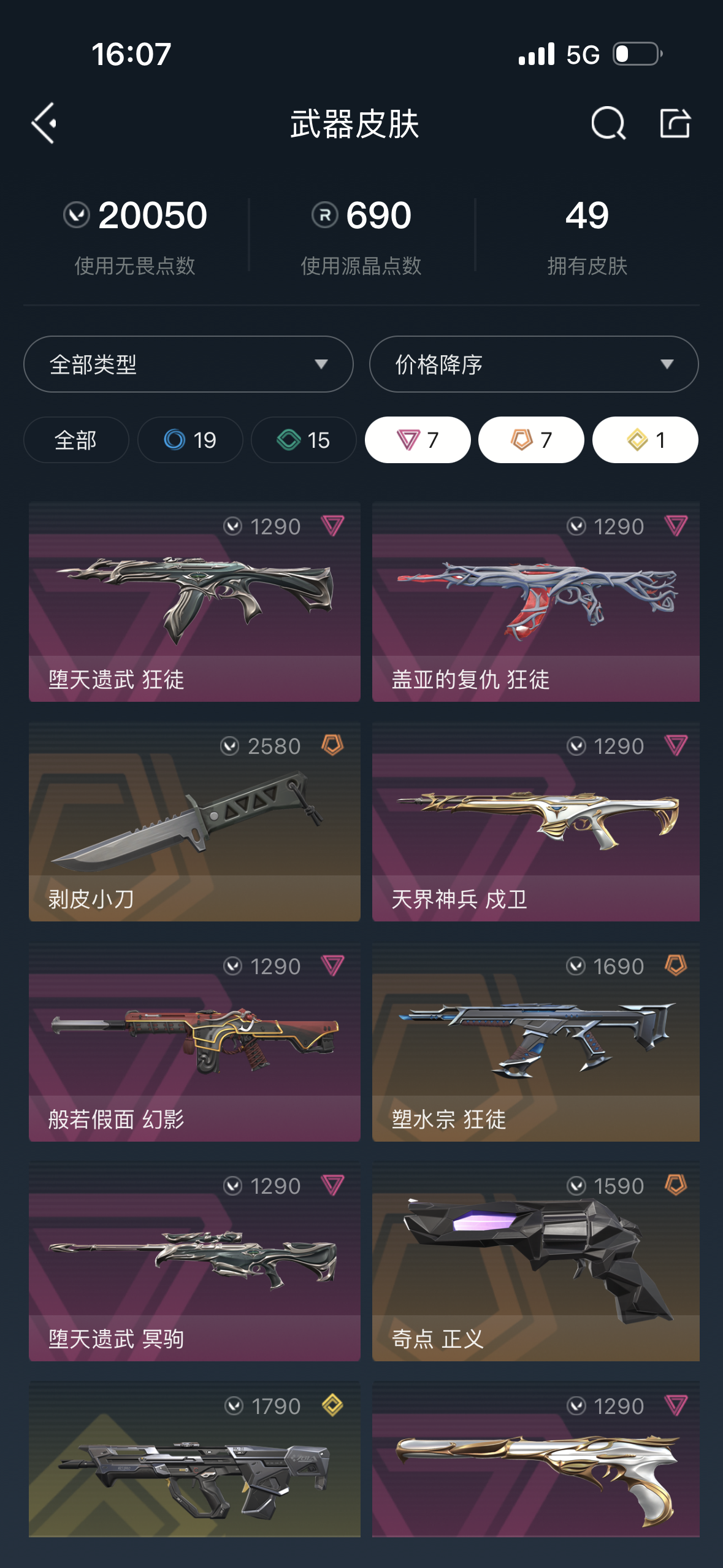The image size is (723, 1568).
Task: View the 般若假面 幻影 skin
Action: coord(194,1042)
